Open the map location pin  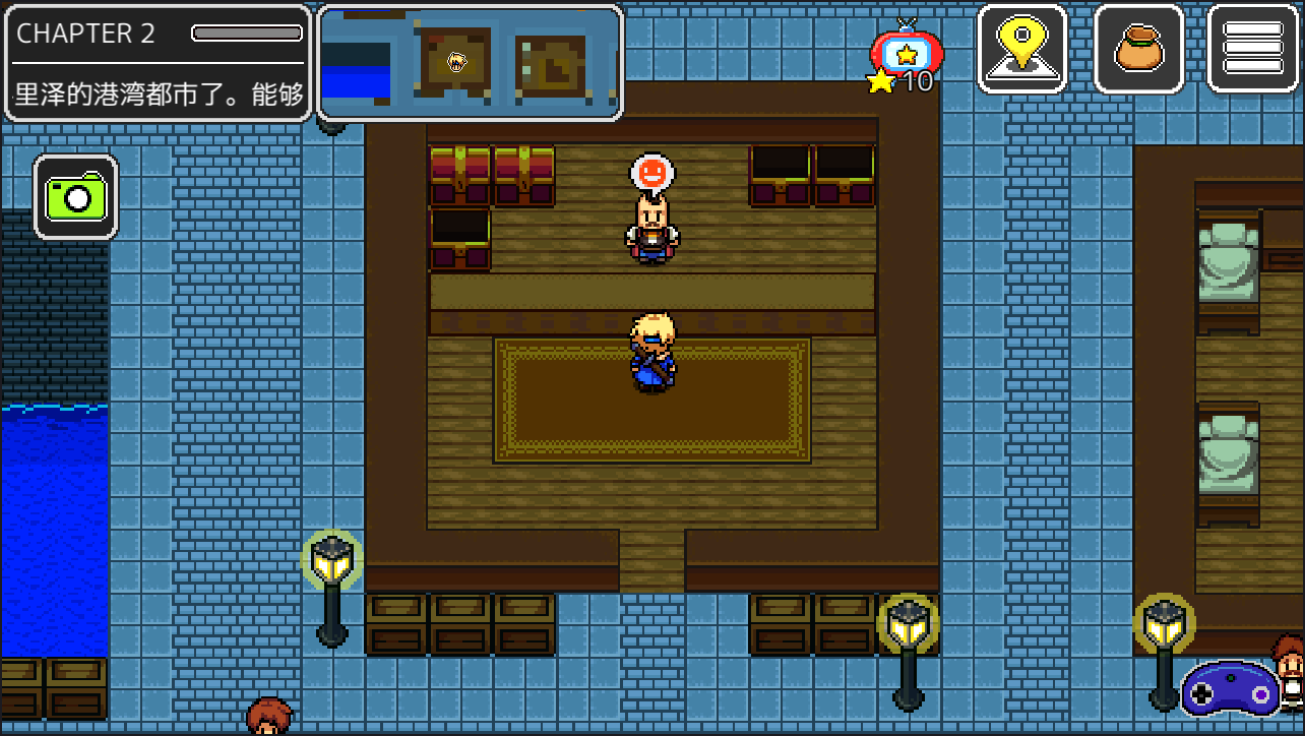coord(1022,49)
